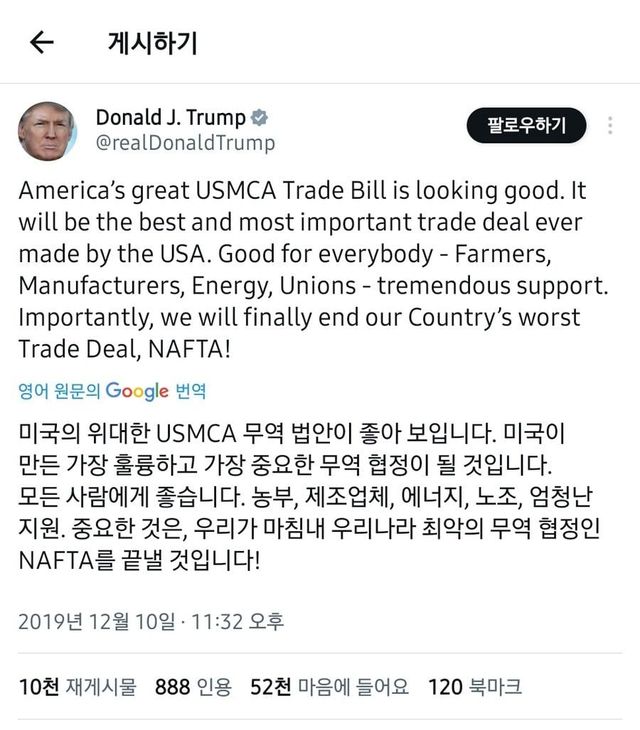
Task: View the 888 인용 quotes list
Action: point(193,686)
